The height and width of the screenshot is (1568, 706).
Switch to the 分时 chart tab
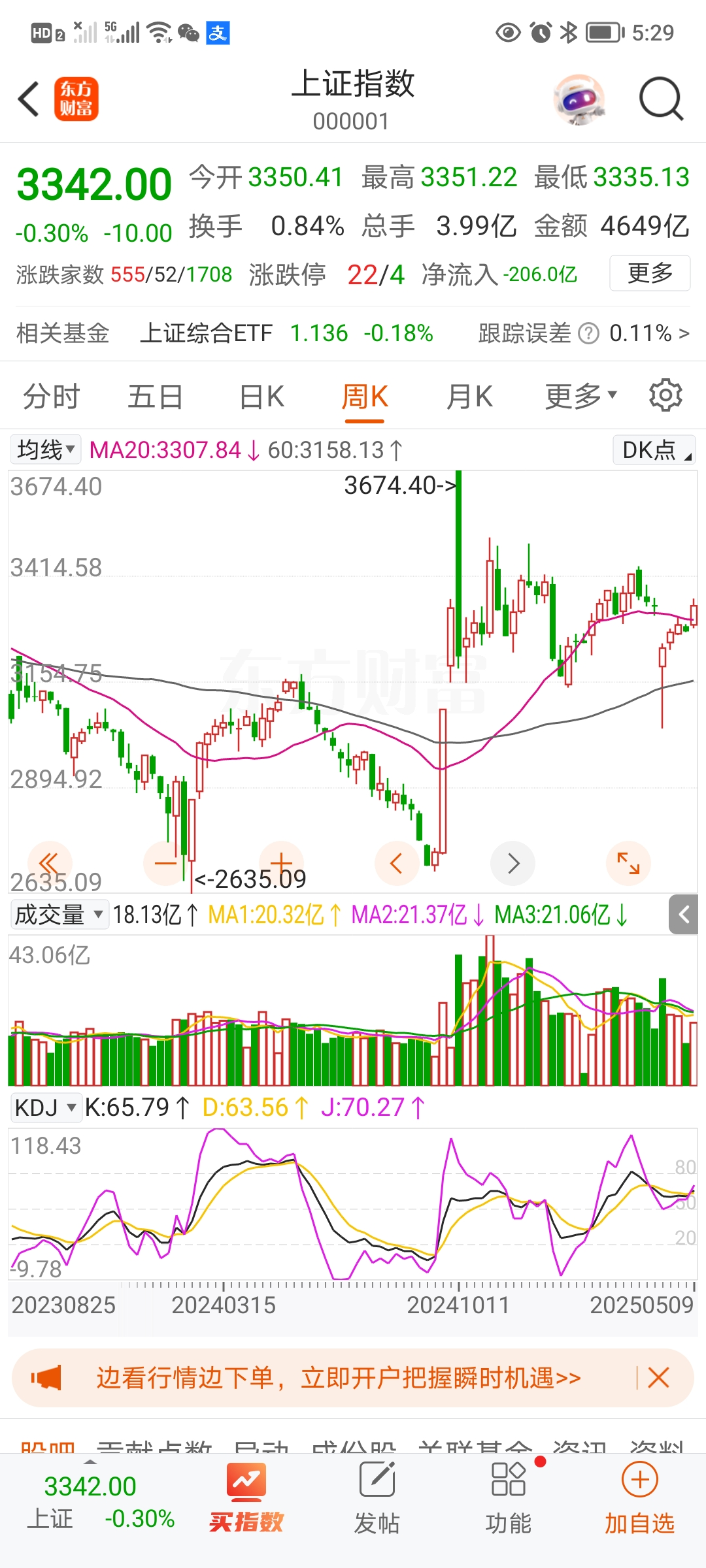coord(51,397)
